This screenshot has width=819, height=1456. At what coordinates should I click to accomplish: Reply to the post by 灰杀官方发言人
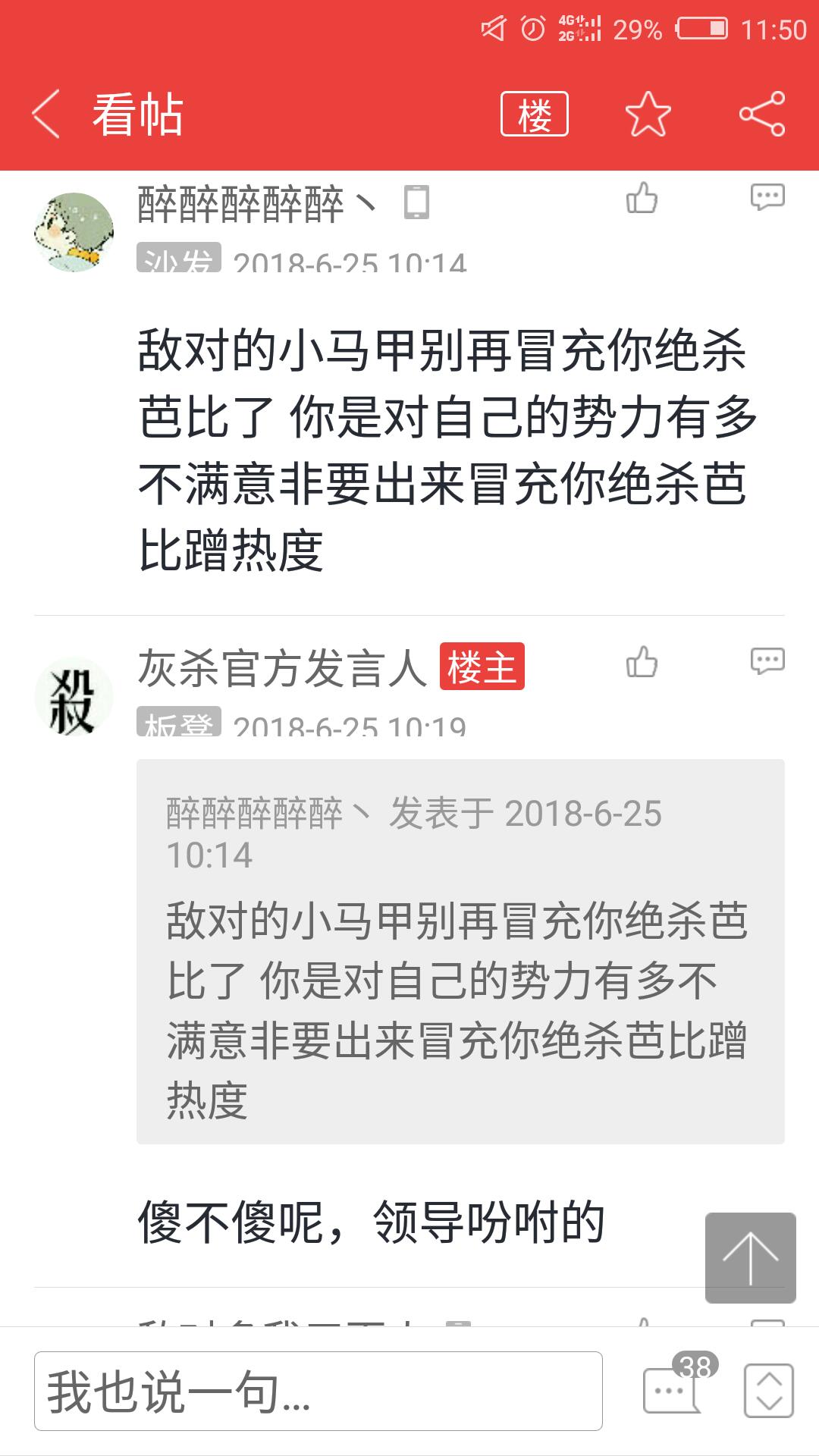tap(767, 661)
